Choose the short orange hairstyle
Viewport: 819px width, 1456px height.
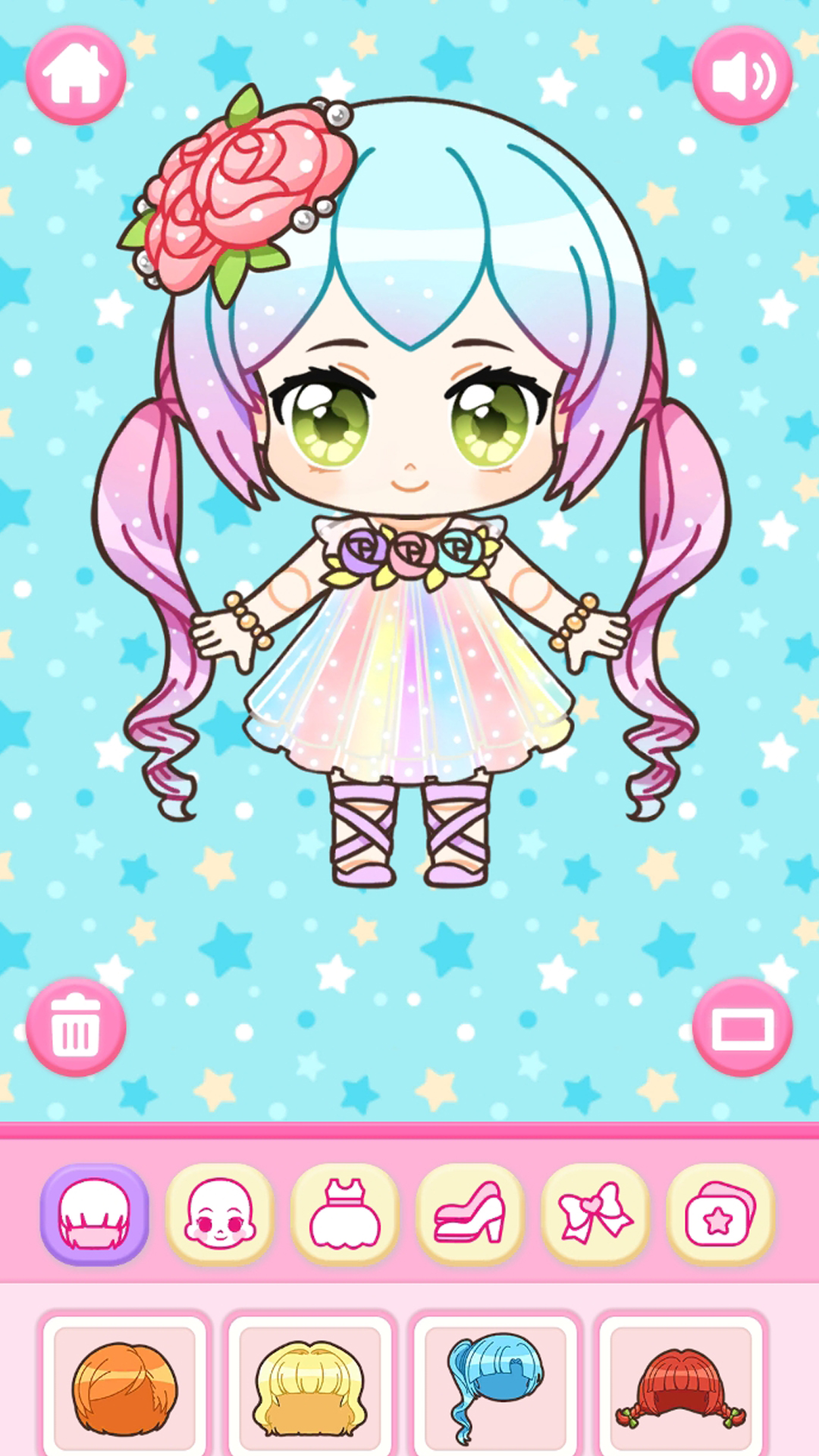click(x=125, y=1388)
